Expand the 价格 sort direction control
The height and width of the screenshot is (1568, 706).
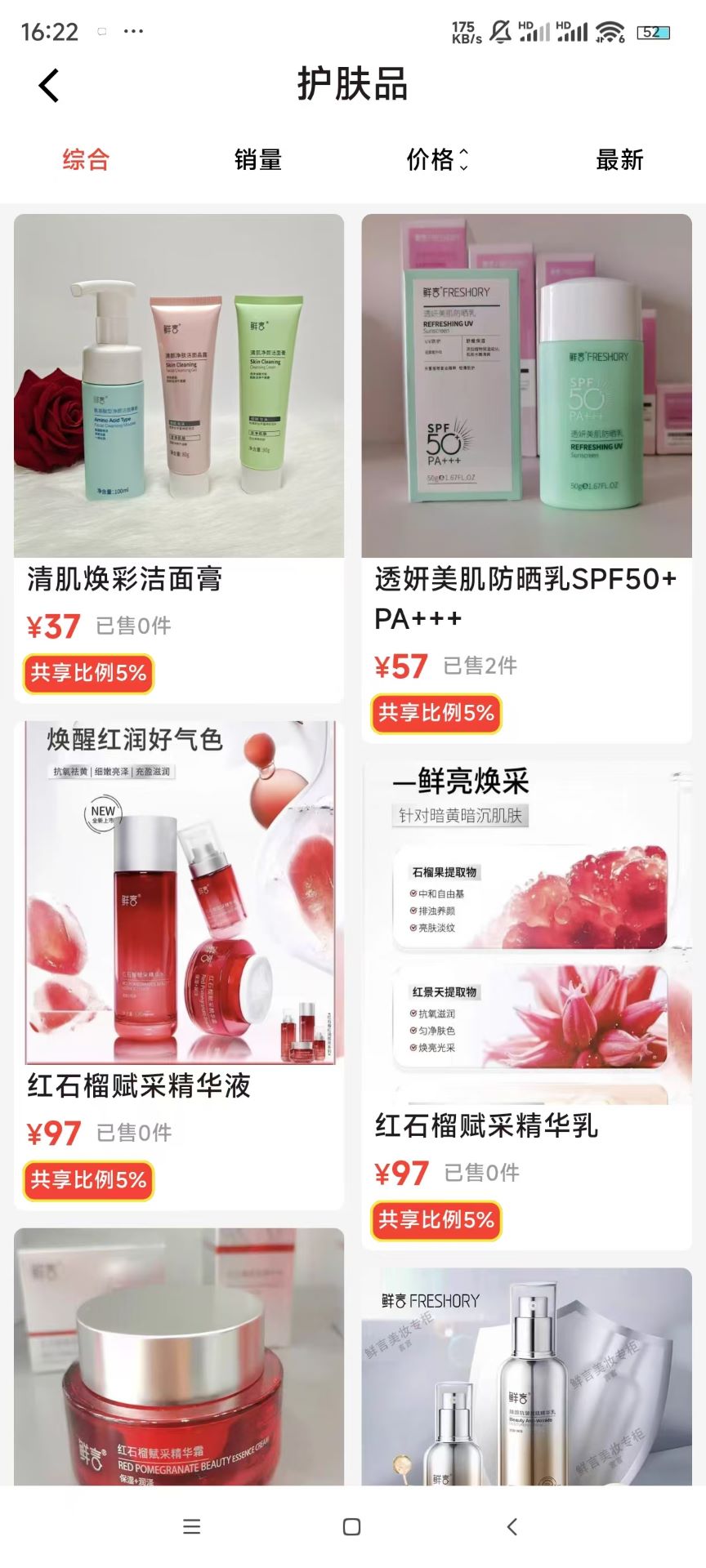pyautogui.click(x=464, y=161)
